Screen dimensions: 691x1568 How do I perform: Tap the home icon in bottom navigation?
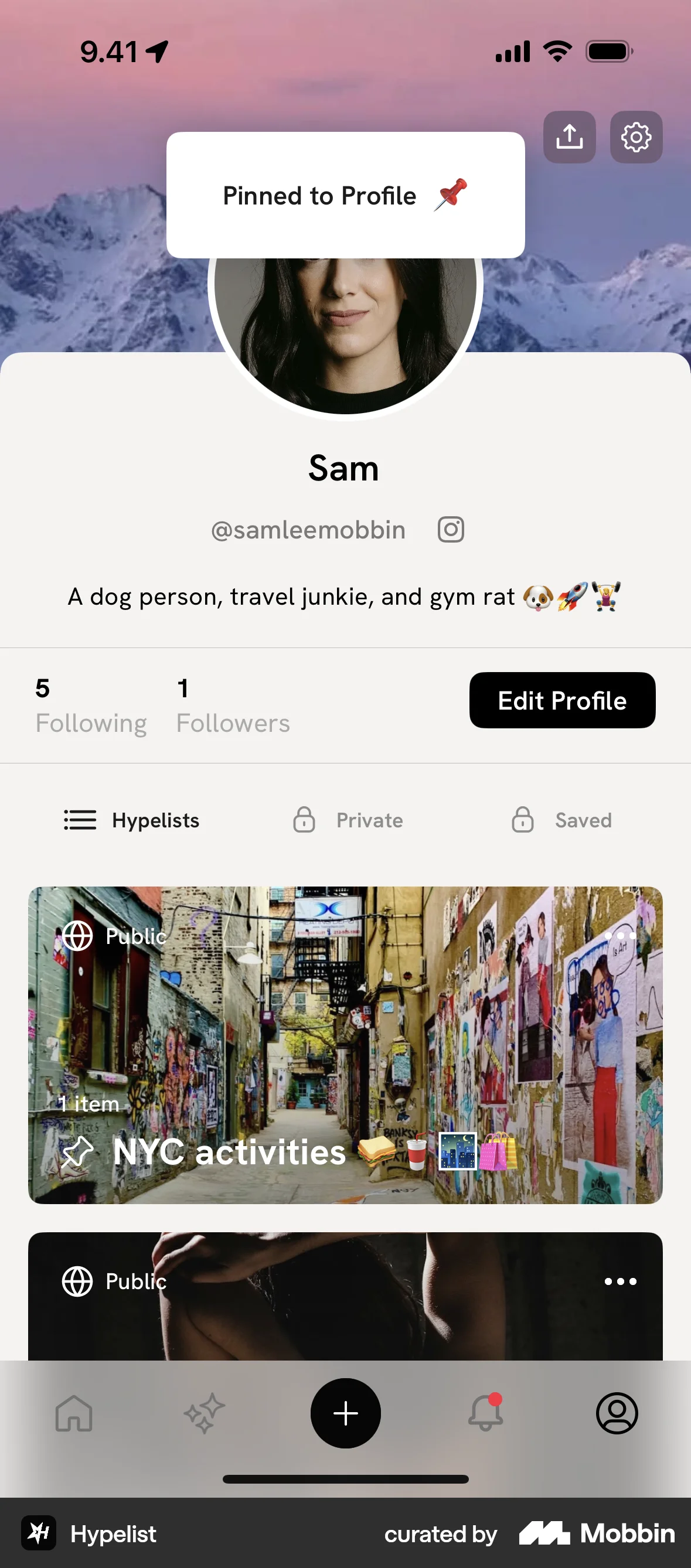[x=74, y=1413]
